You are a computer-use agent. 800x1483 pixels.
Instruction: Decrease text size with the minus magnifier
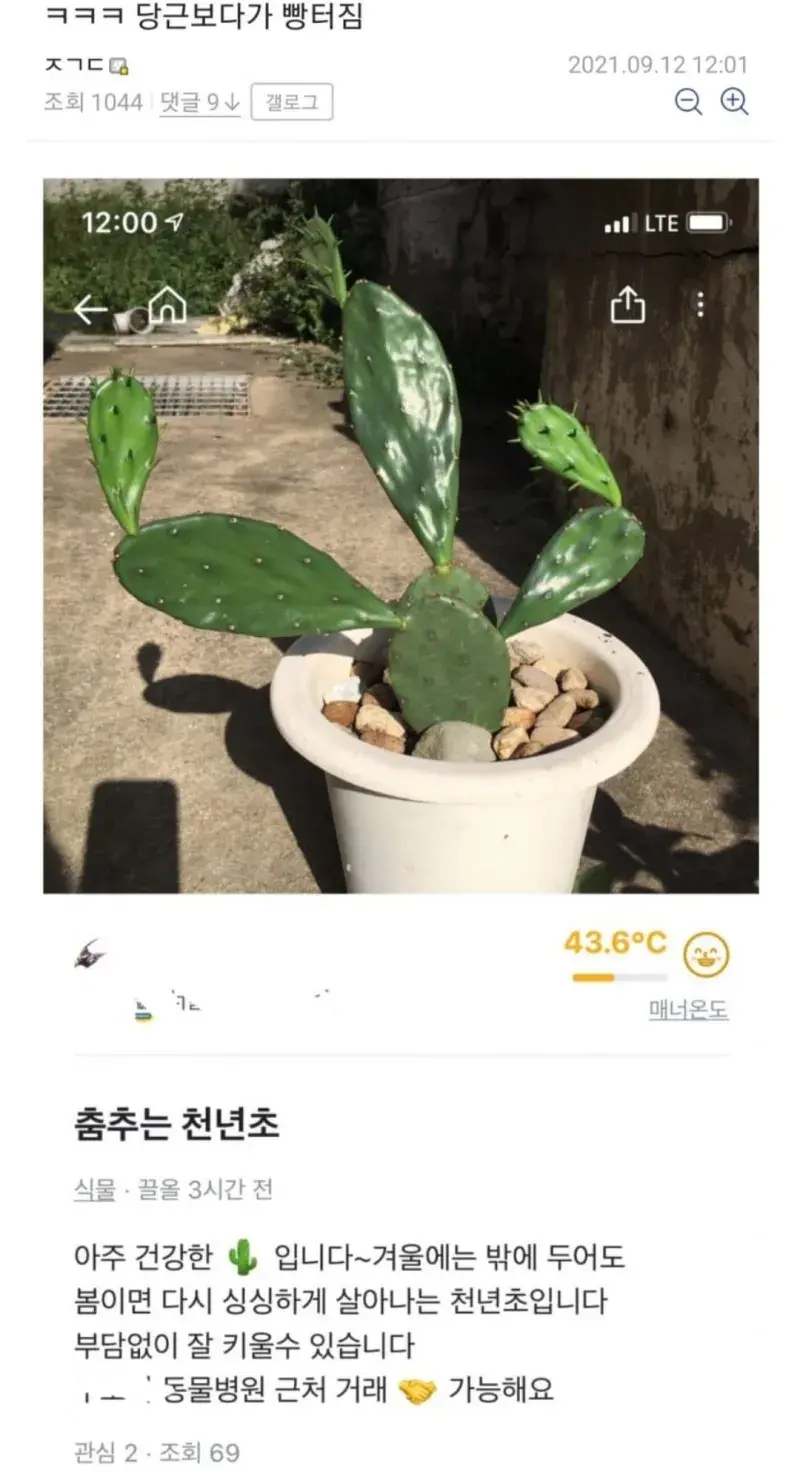click(689, 102)
